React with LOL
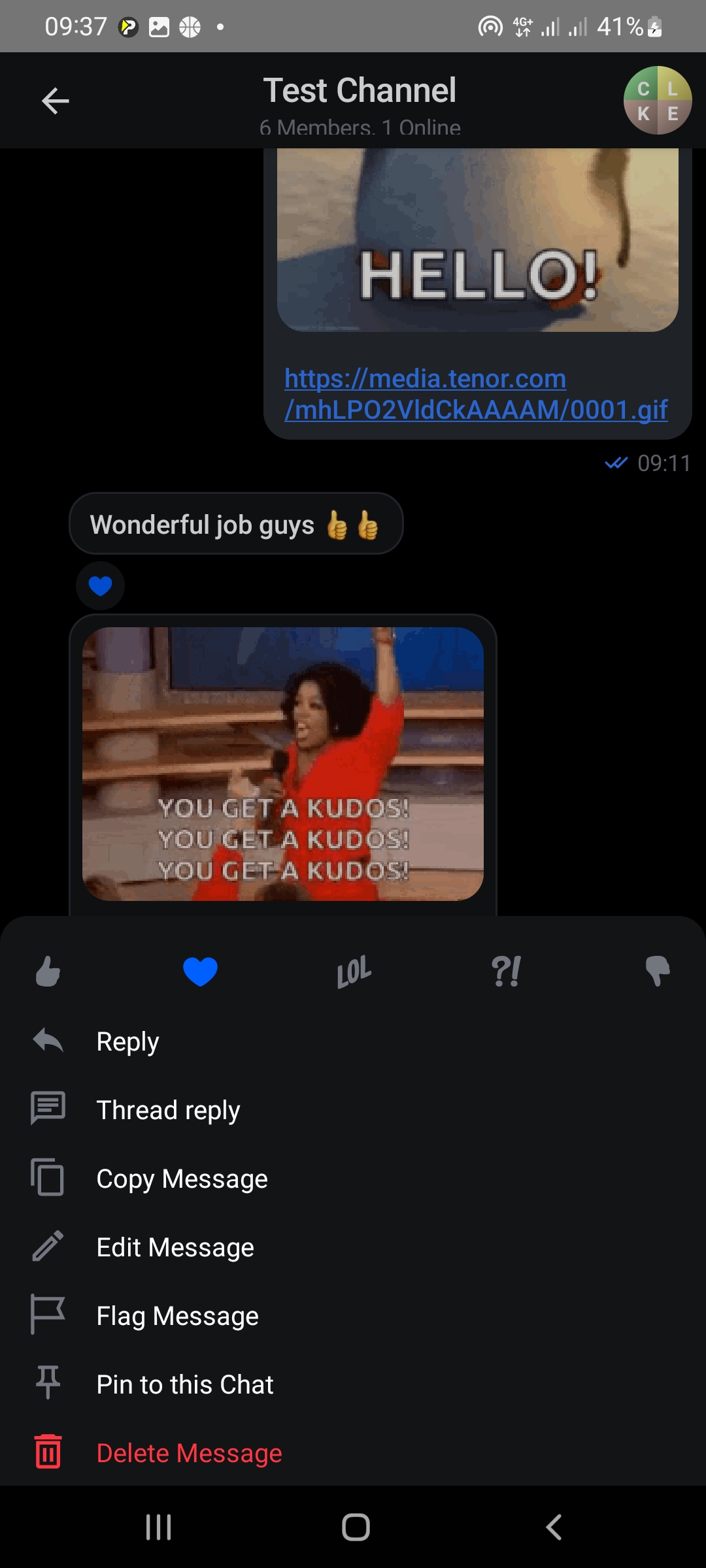 (354, 972)
